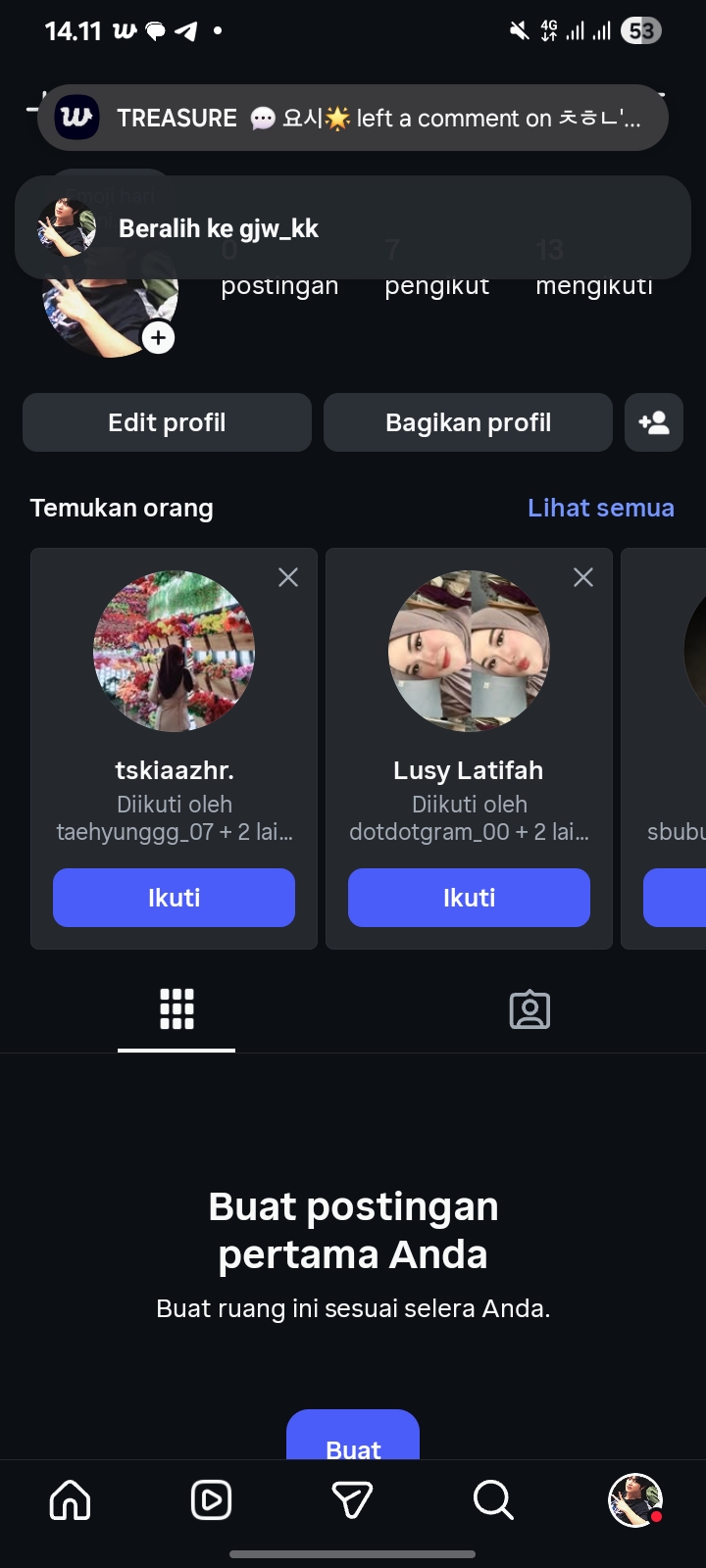Open direct messages paper plane
This screenshot has height=1568, width=706.
point(352,1499)
